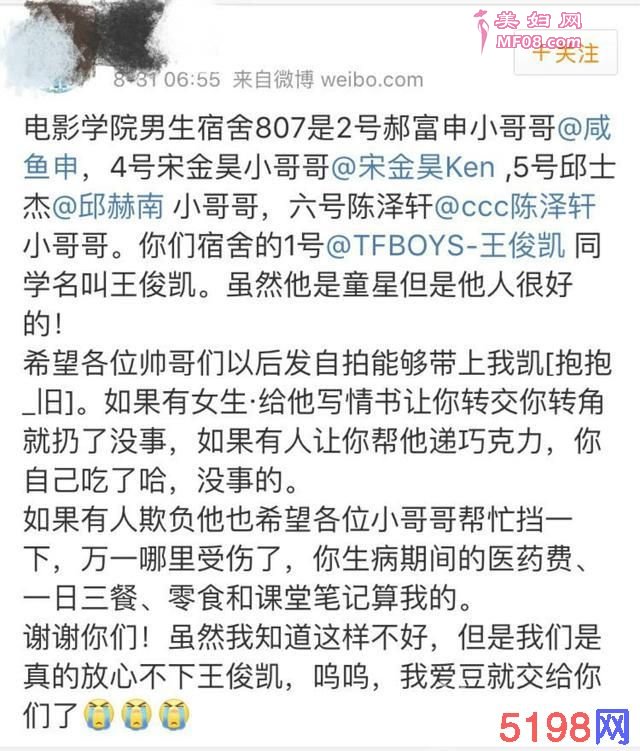Screen dimensions: 640x751
Task: Tap the 微博 weibo.com source link
Action: pyautogui.click(x=363, y=79)
